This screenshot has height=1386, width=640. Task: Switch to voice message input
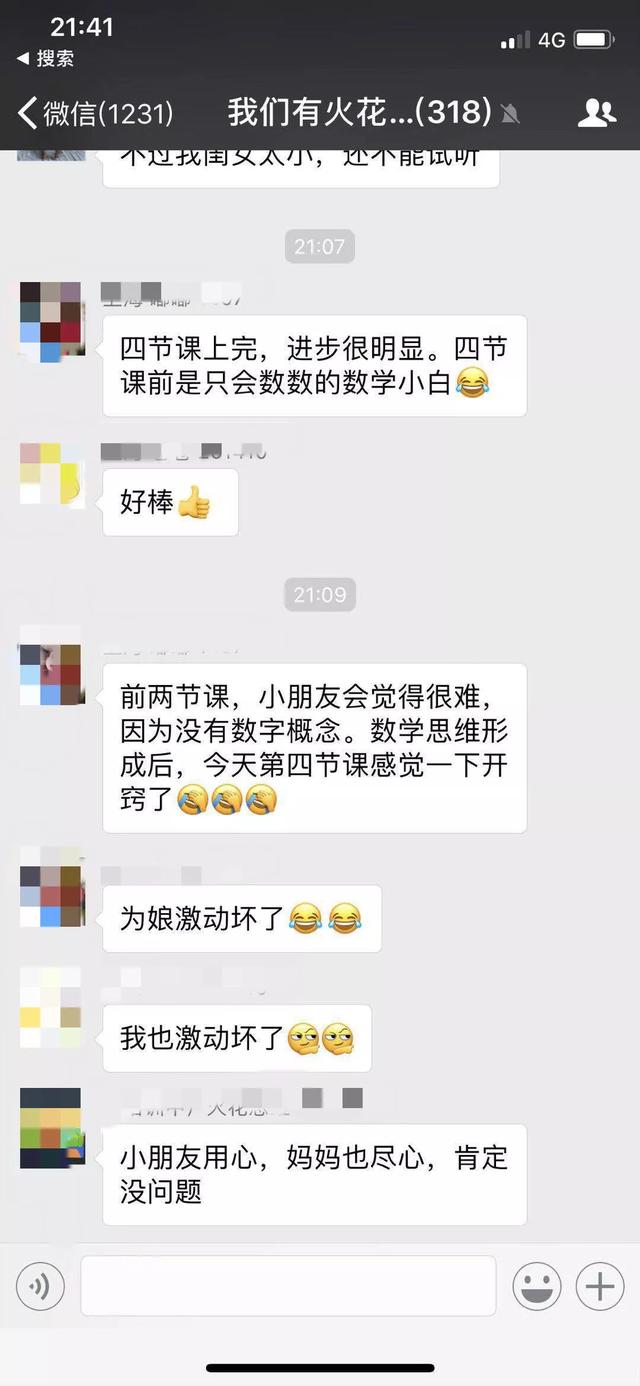41,1286
